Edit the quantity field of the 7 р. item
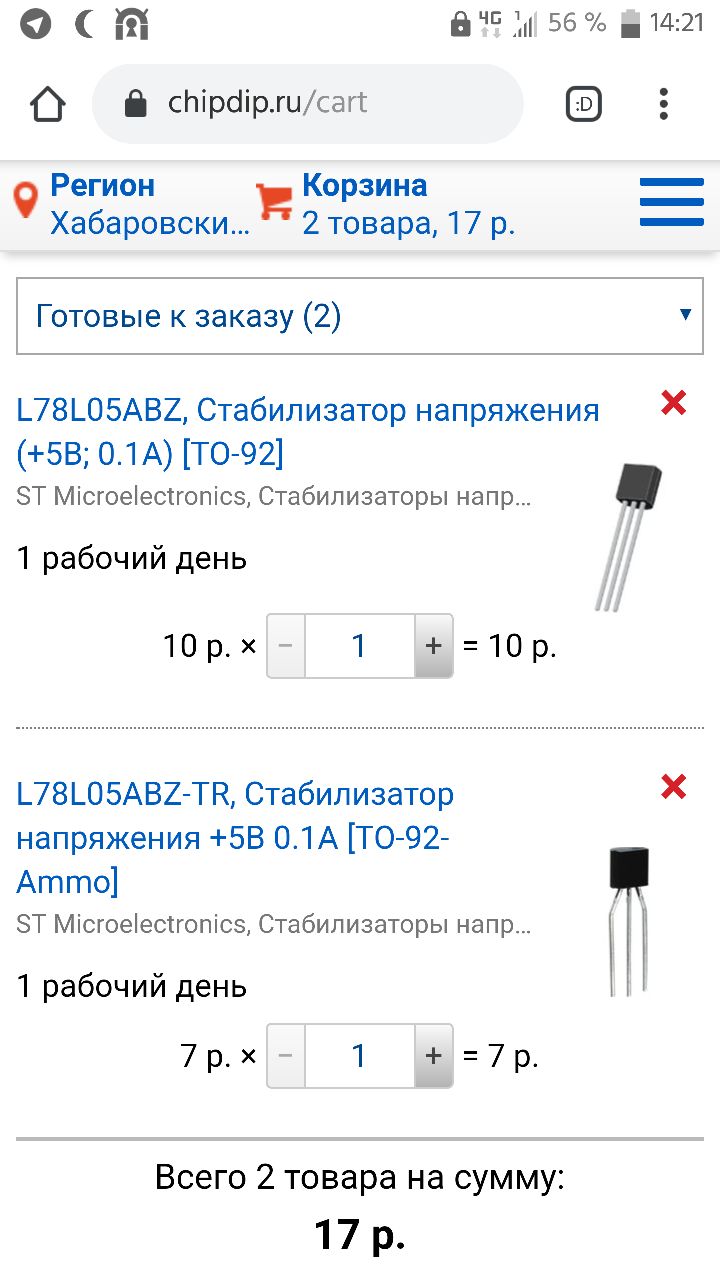Viewport: 720px width, 1280px height. (x=359, y=1056)
